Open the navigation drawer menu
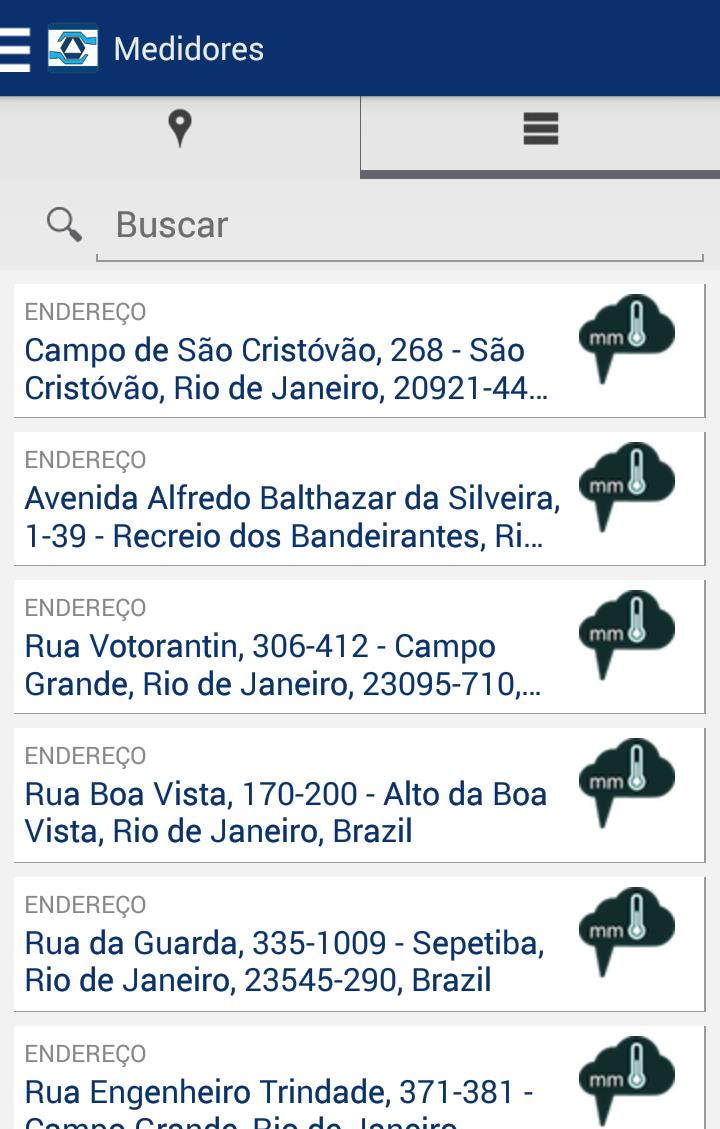 click(16, 49)
